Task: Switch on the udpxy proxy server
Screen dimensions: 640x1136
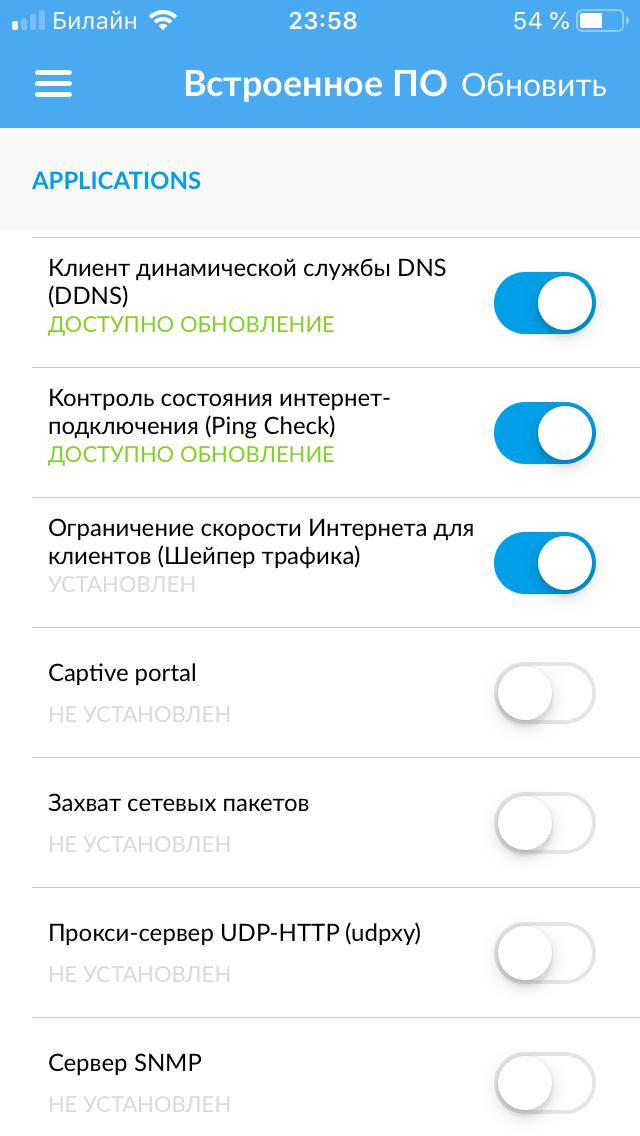Action: 545,953
